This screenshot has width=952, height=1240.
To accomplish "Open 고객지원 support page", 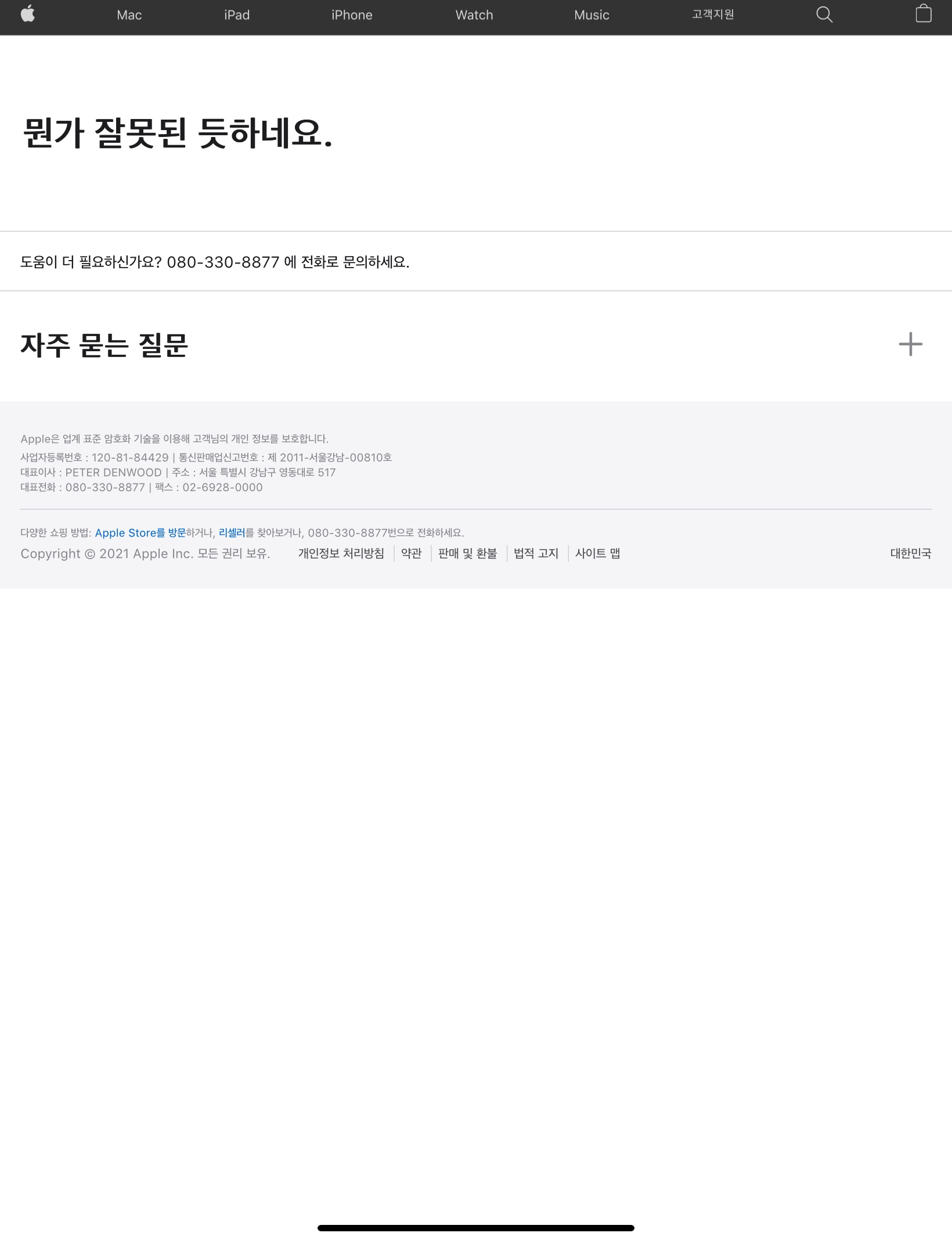I will (713, 15).
